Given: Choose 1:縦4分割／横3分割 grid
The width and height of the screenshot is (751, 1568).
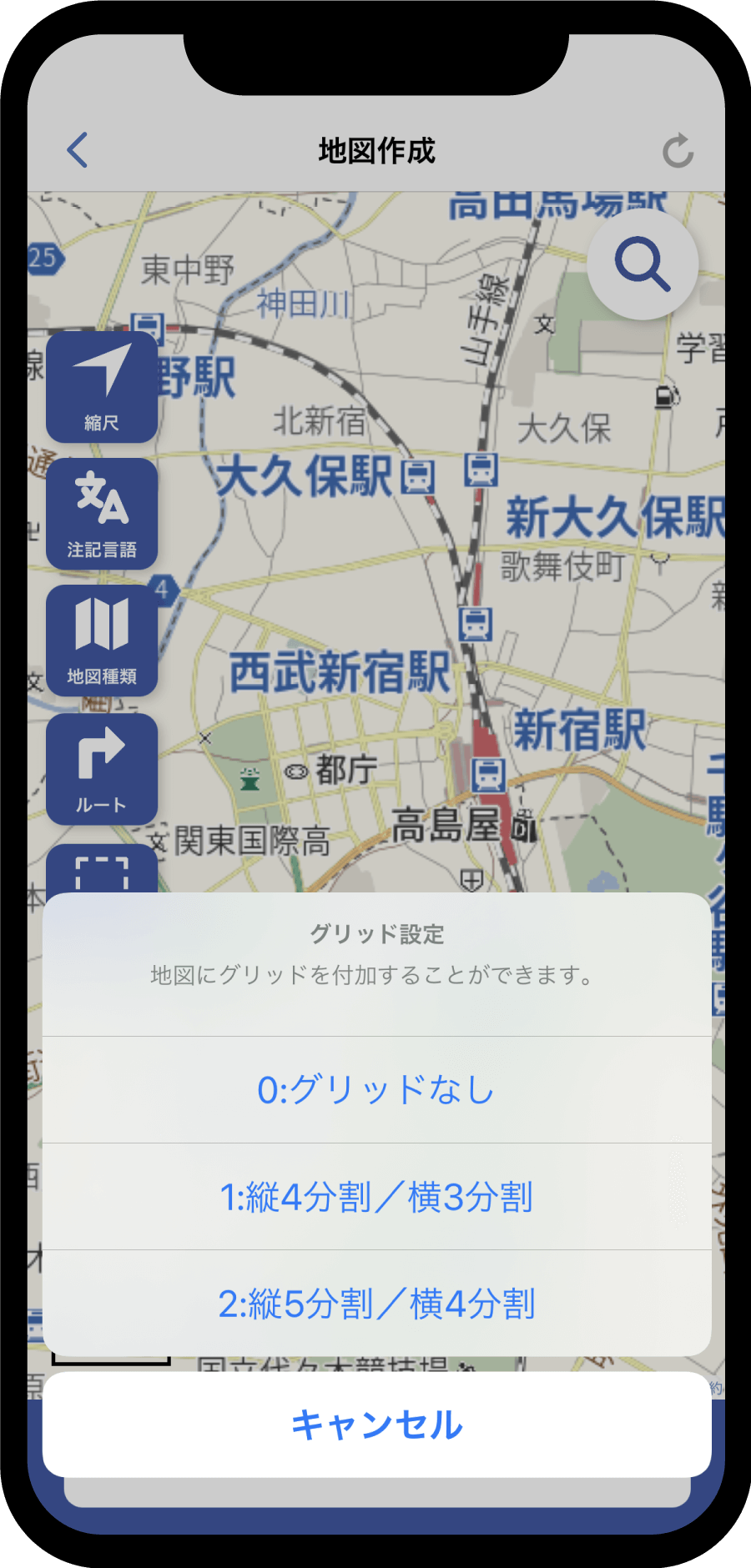Looking at the screenshot, I should click(x=376, y=1197).
